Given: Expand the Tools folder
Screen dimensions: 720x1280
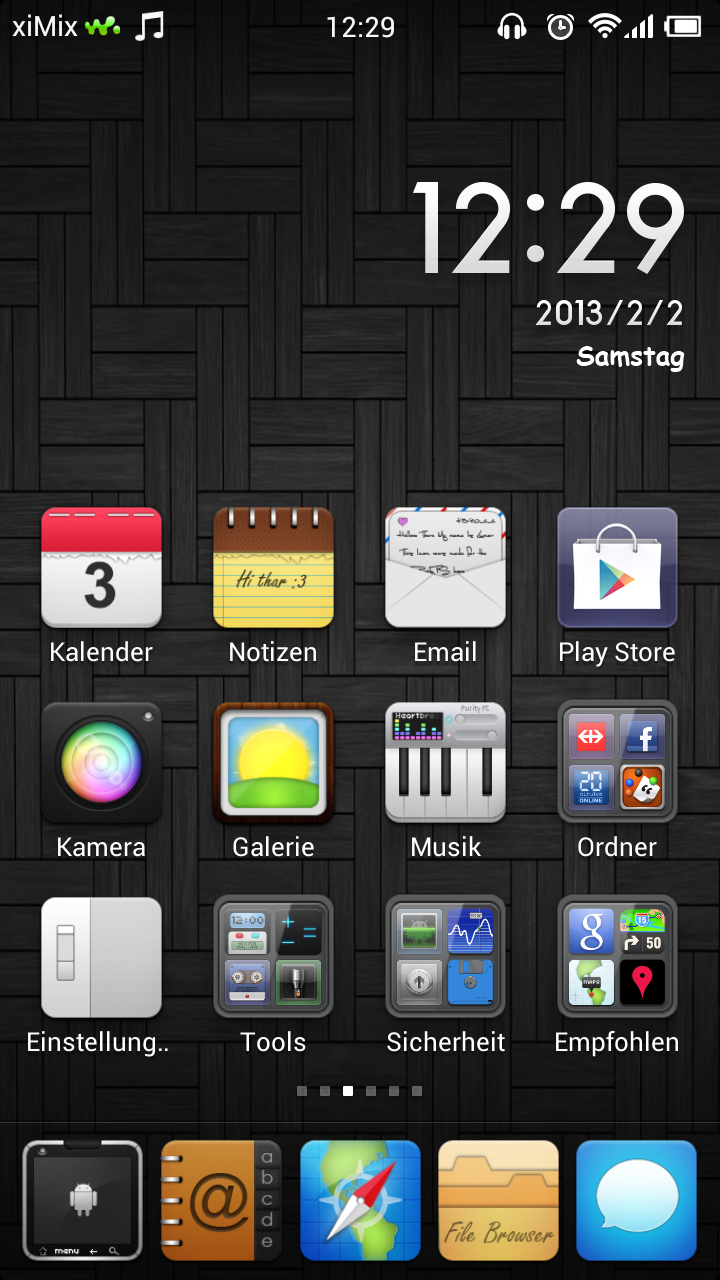Looking at the screenshot, I should click(x=273, y=957).
